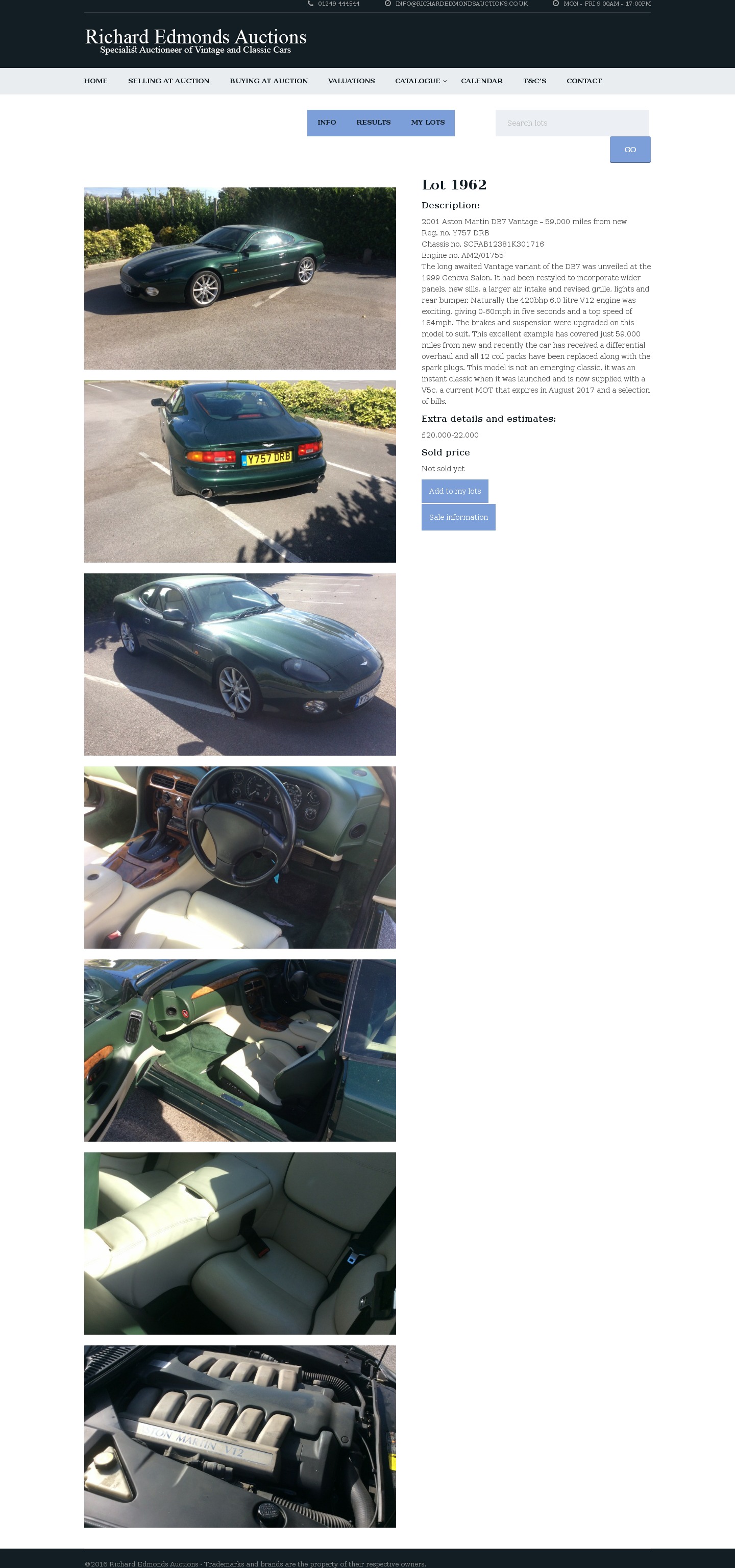
Task: Open the My Lots tab
Action: [427, 123]
